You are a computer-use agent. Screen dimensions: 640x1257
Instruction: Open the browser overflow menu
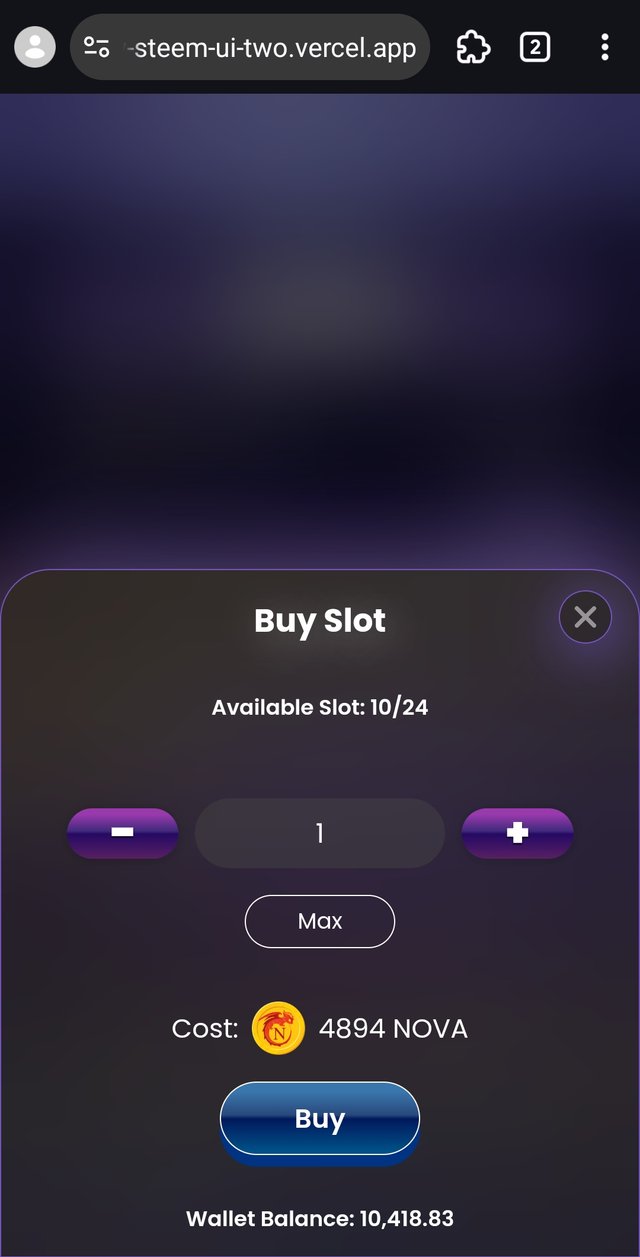pyautogui.click(x=604, y=47)
